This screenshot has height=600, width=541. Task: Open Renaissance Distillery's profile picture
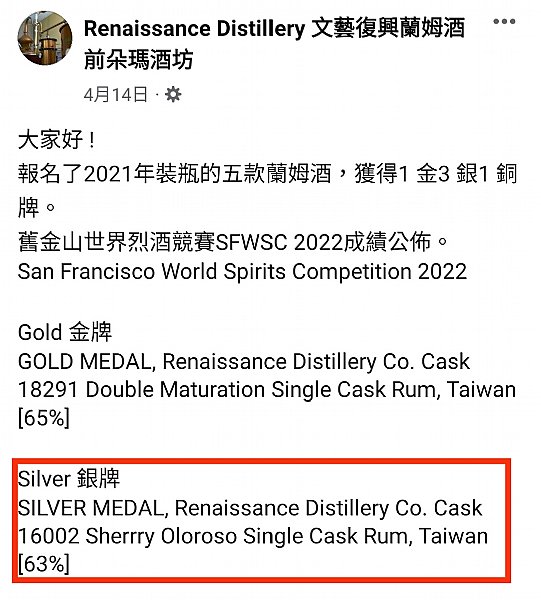45,38
